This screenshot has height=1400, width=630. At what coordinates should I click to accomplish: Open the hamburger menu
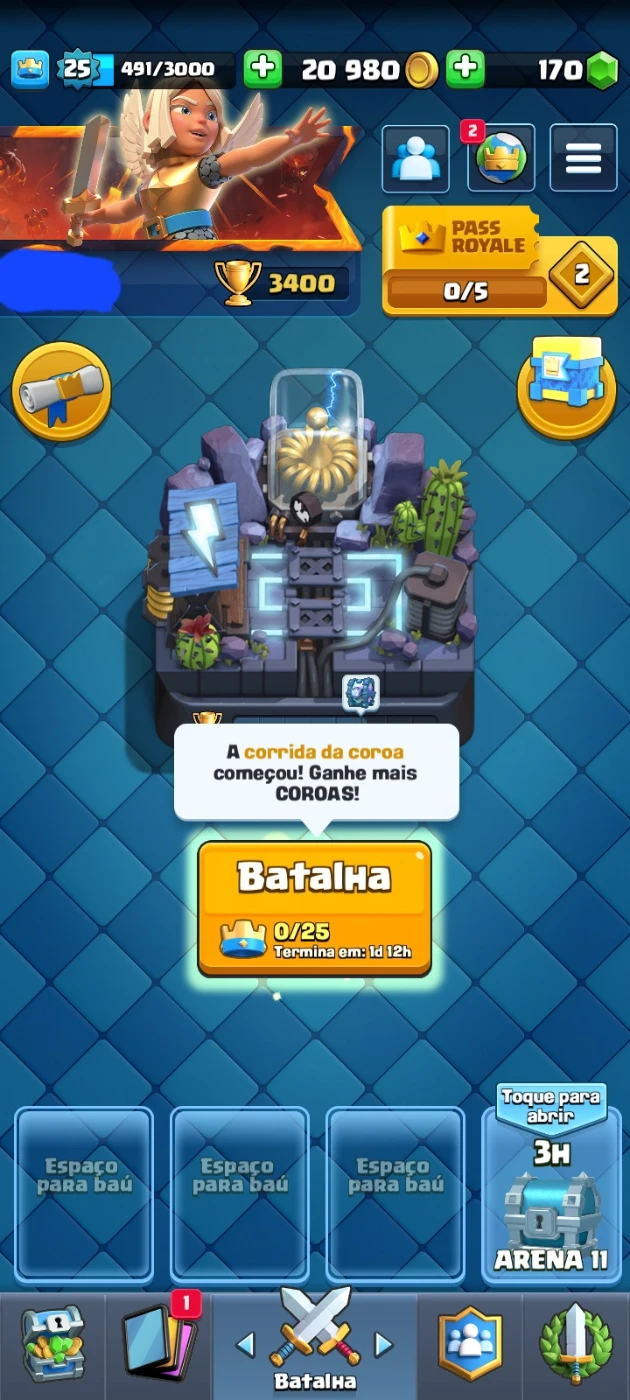[x=583, y=158]
